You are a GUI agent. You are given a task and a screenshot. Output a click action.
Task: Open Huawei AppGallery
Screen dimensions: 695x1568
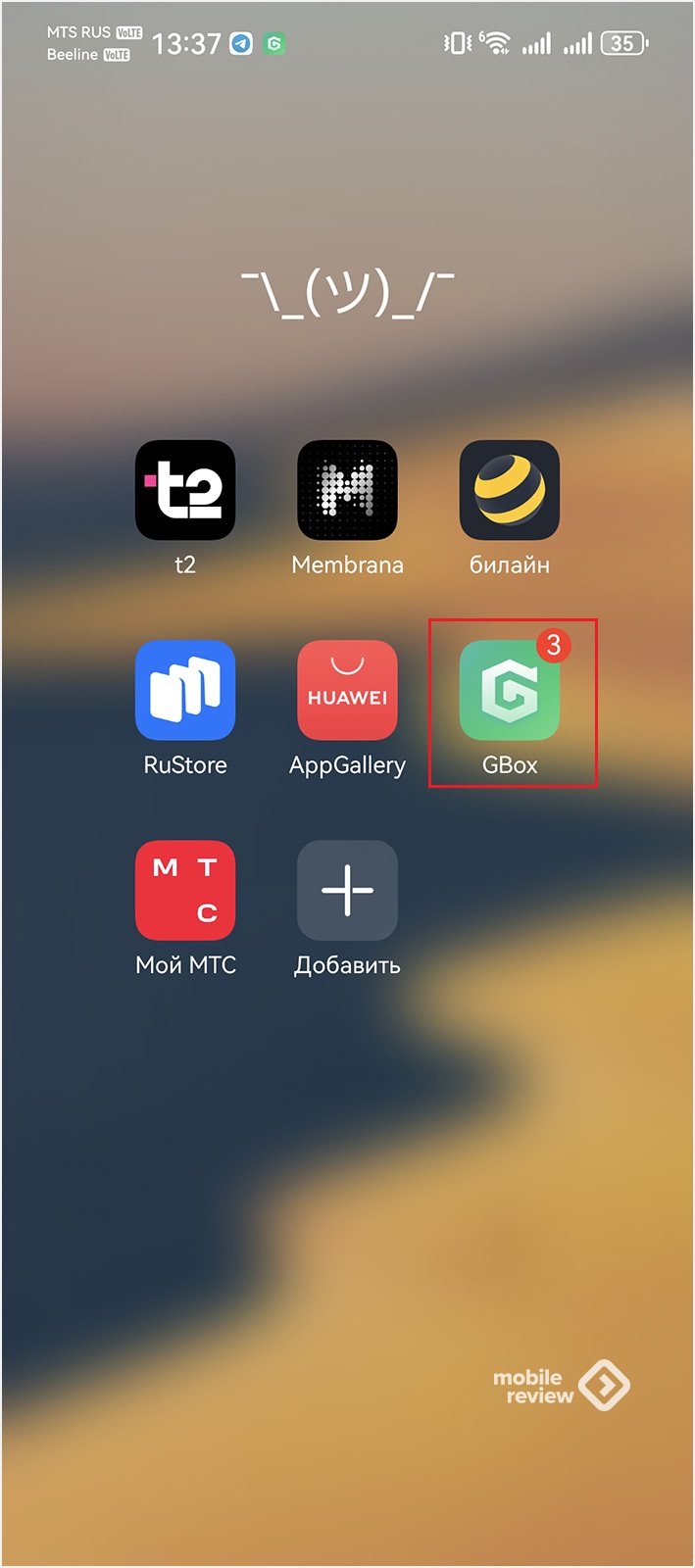(x=347, y=690)
